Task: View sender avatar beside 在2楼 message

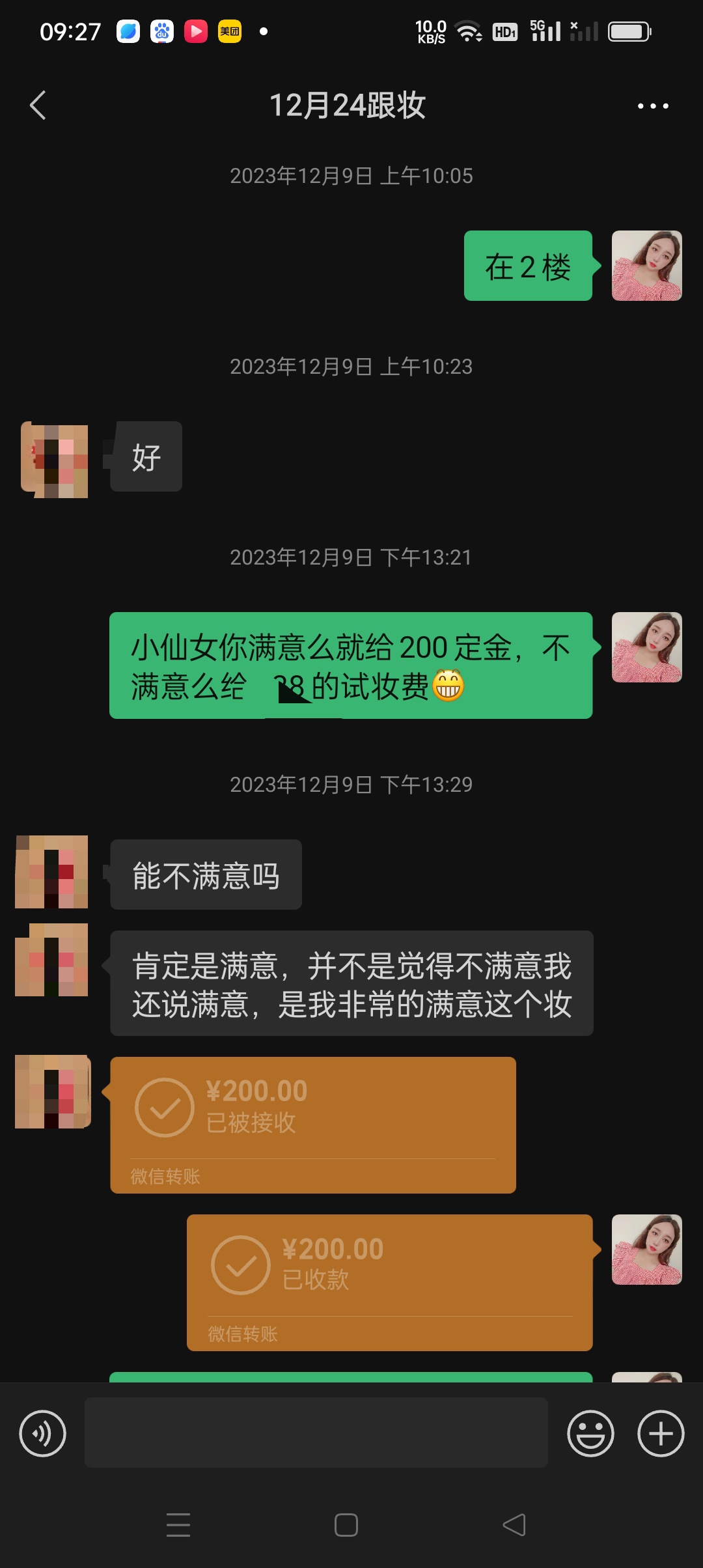Action: pos(647,266)
